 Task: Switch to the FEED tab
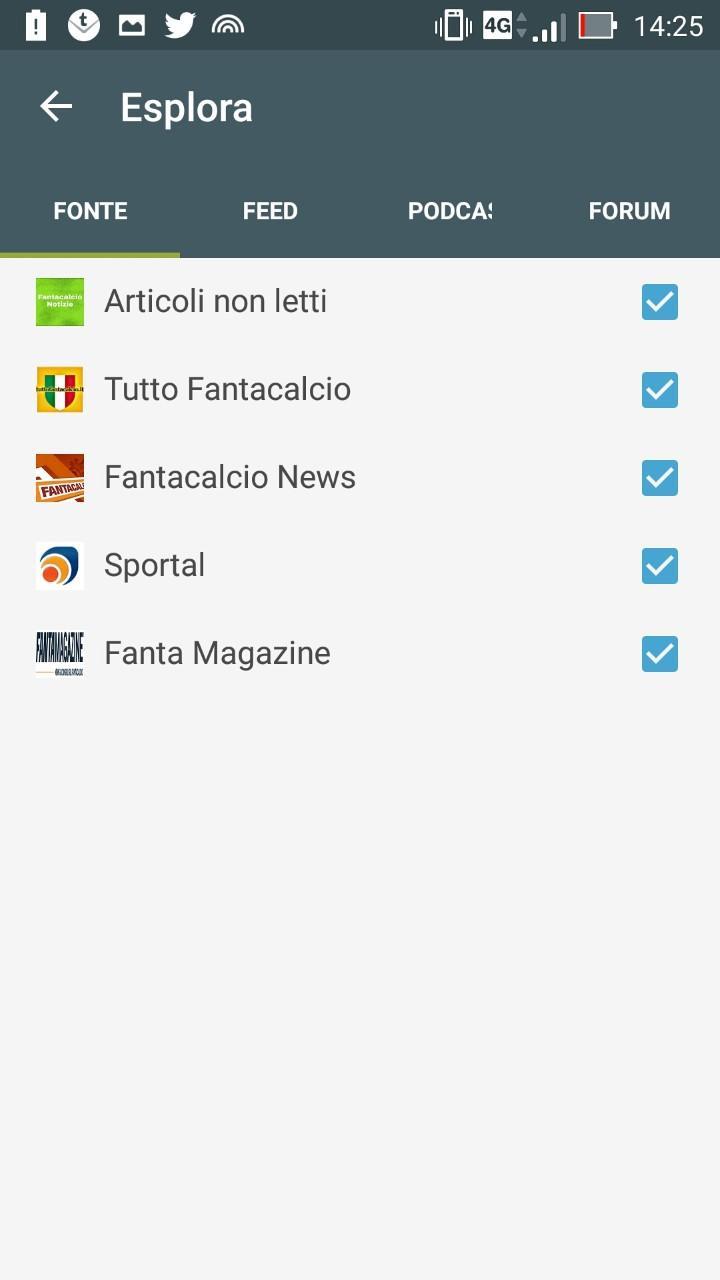[x=270, y=211]
